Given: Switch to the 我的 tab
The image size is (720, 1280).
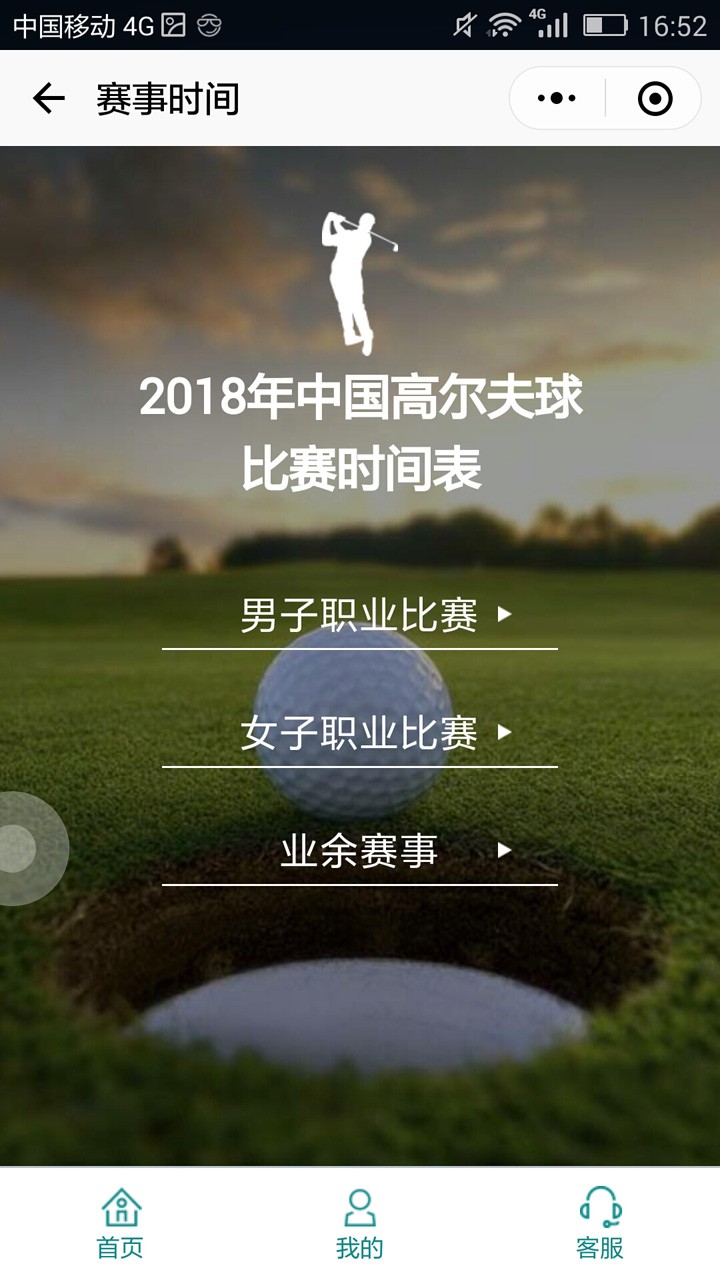Looking at the screenshot, I should pyautogui.click(x=360, y=1223).
